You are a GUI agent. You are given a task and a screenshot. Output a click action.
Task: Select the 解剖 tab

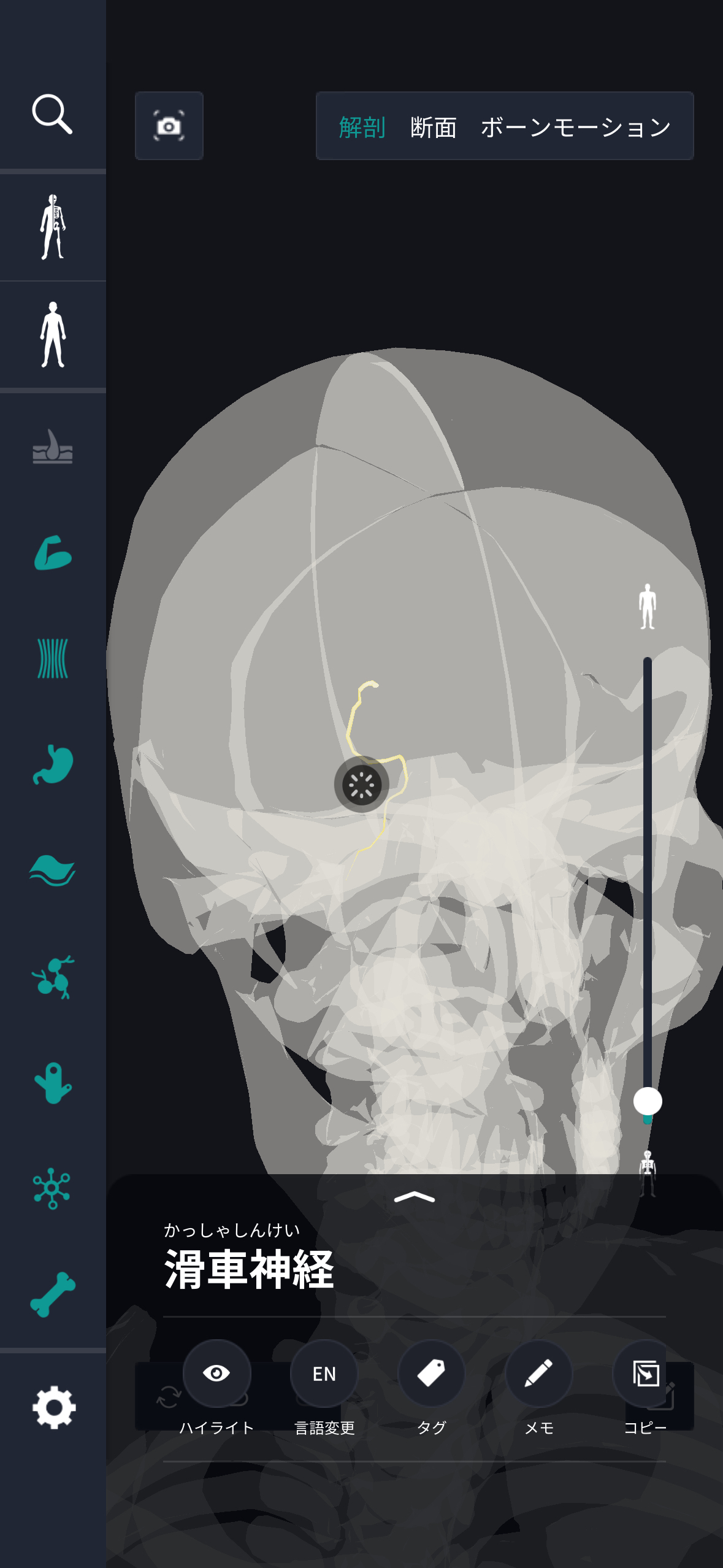(x=362, y=127)
